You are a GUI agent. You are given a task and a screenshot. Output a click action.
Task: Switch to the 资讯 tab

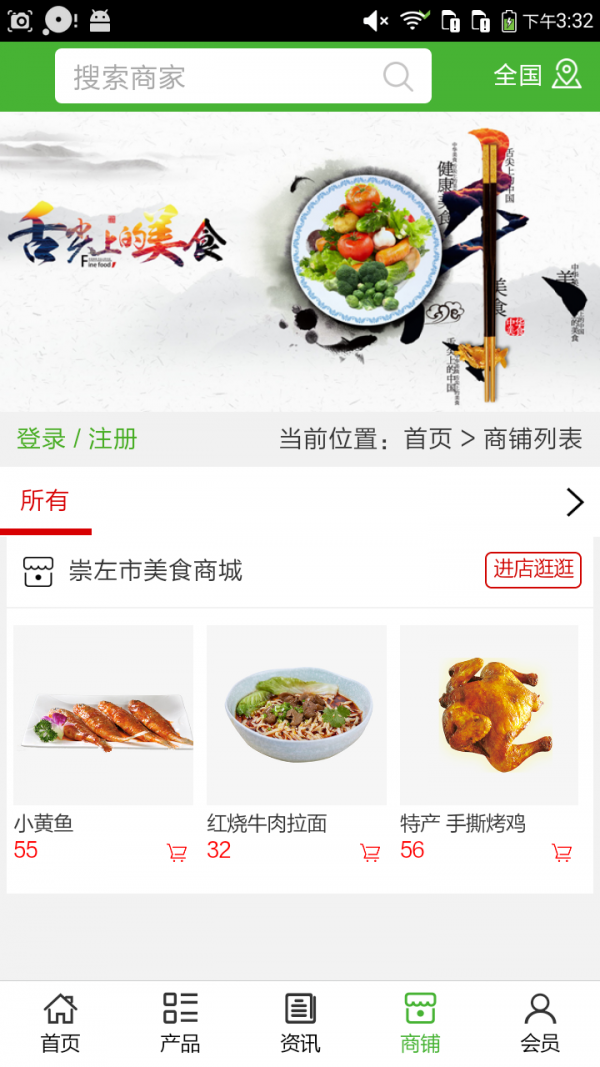300,1023
